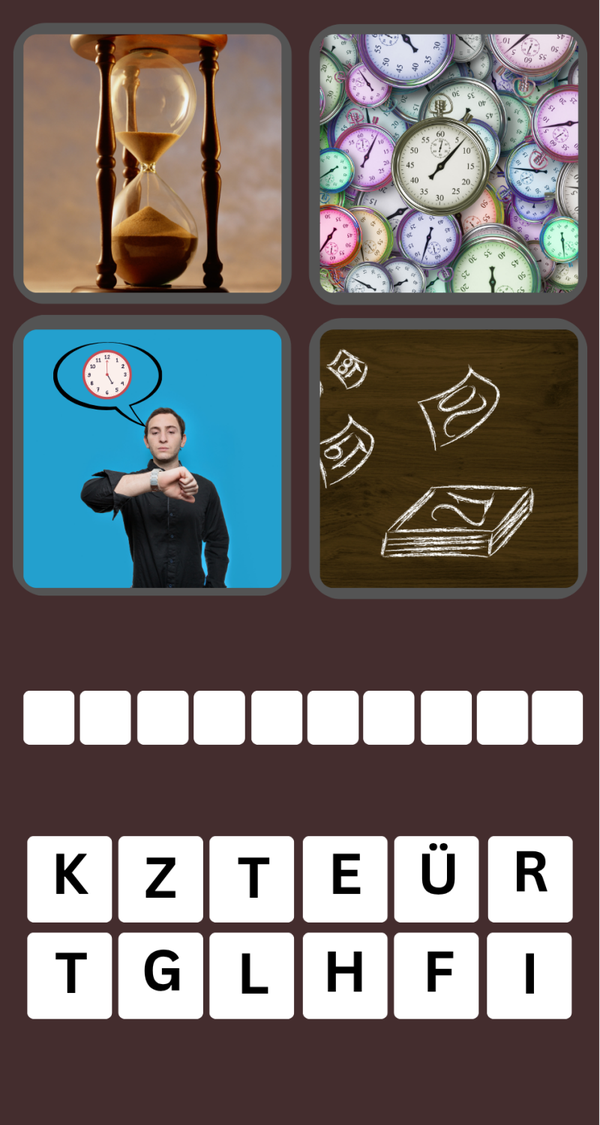
Task: Open the colorful stopwatches picture
Action: (x=448, y=163)
